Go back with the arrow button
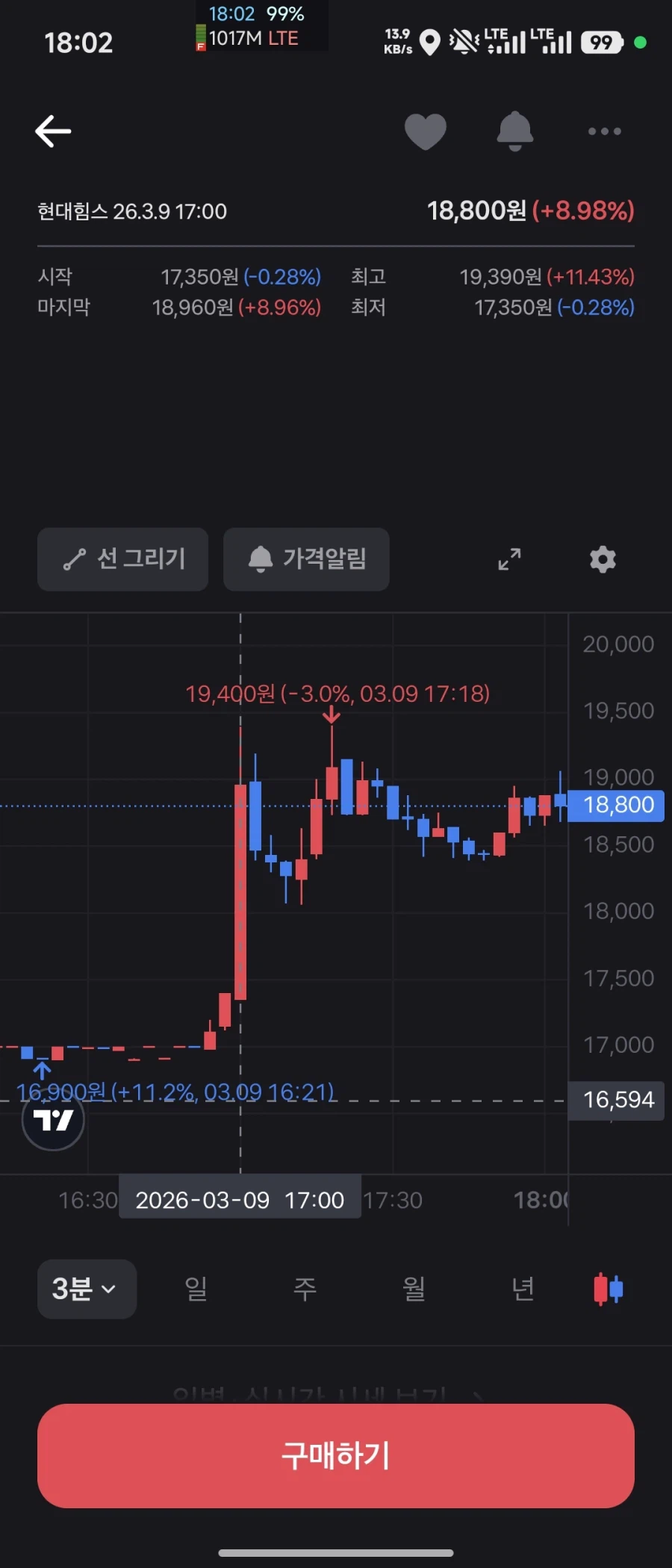 52,131
